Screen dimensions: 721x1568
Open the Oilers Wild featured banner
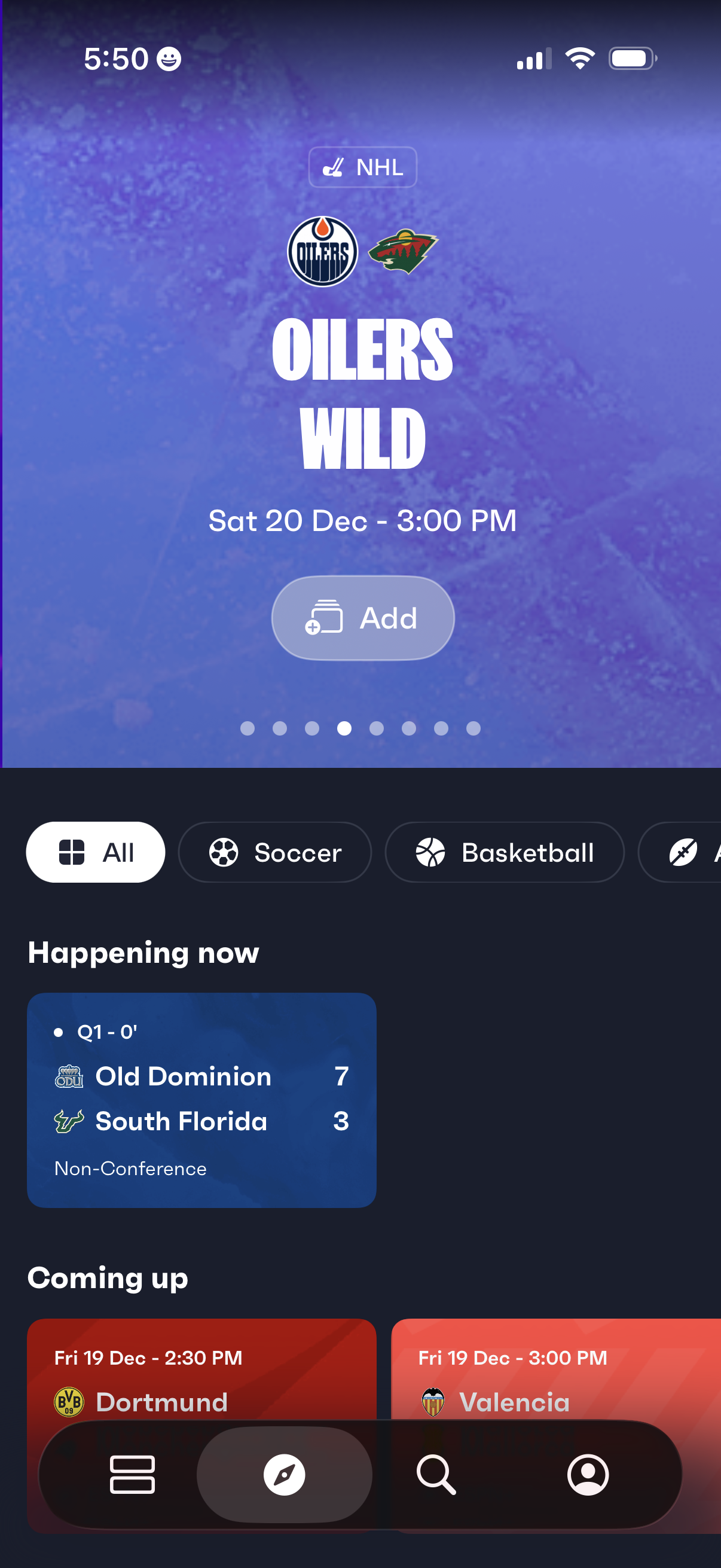pyautogui.click(x=363, y=393)
